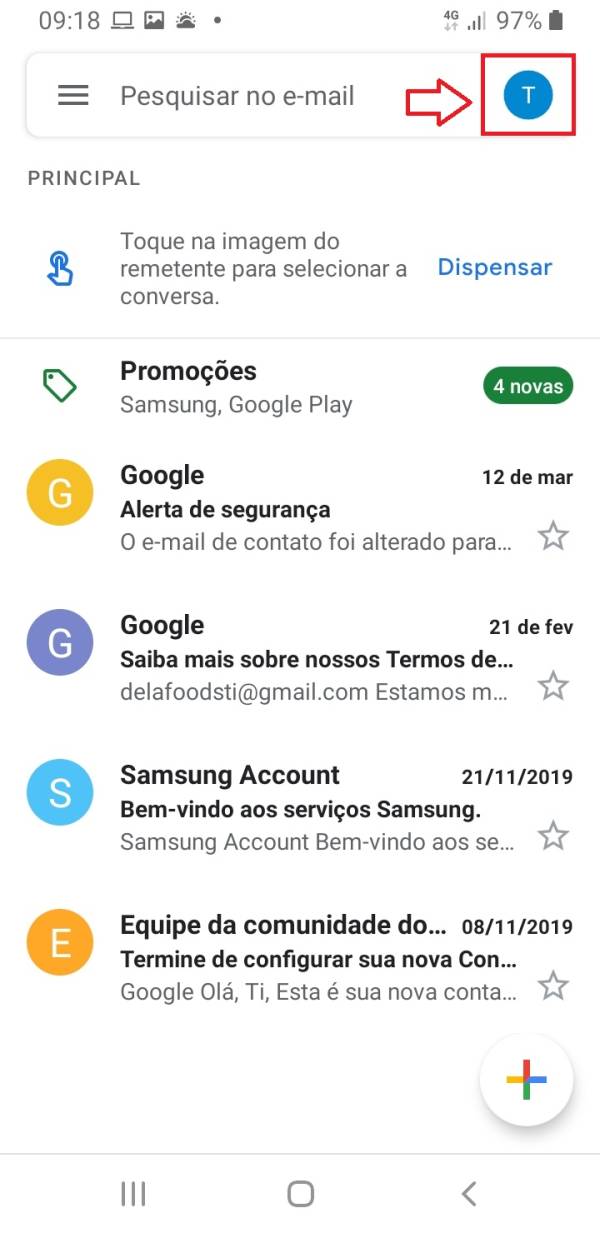Dismiss the tip by tapping Dispensar
Image resolution: width=600 pixels, height=1233 pixels.
[x=494, y=268]
